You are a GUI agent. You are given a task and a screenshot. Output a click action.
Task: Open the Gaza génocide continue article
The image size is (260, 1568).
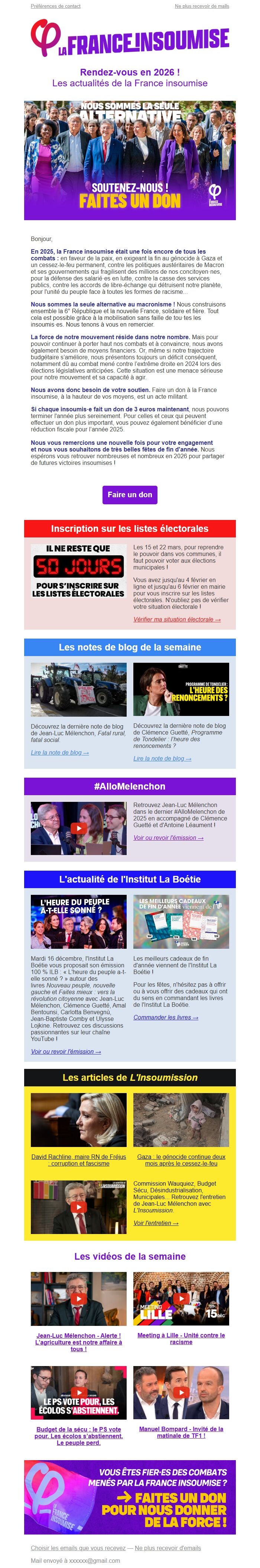tap(181, 1160)
